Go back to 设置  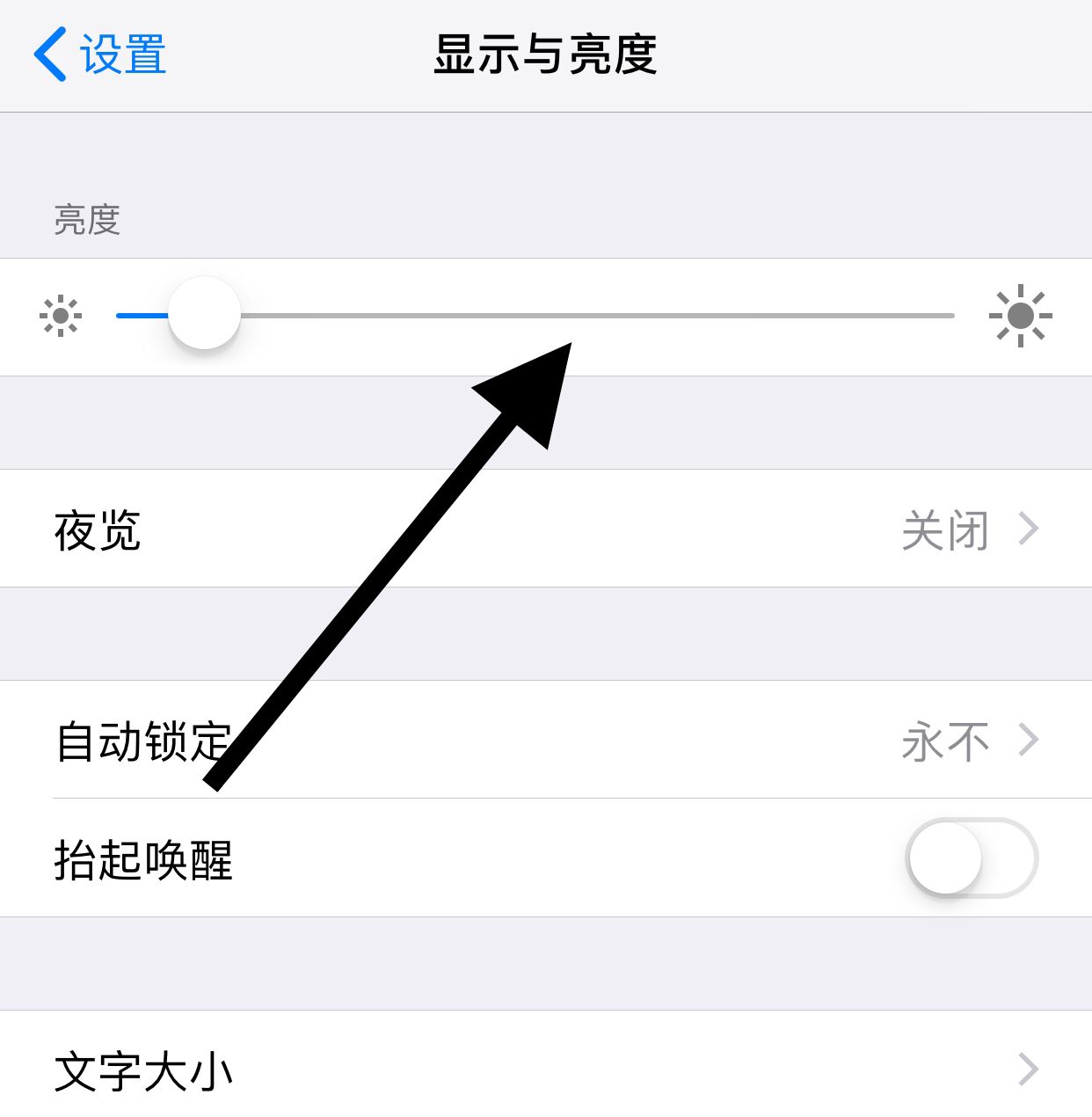[100, 55]
